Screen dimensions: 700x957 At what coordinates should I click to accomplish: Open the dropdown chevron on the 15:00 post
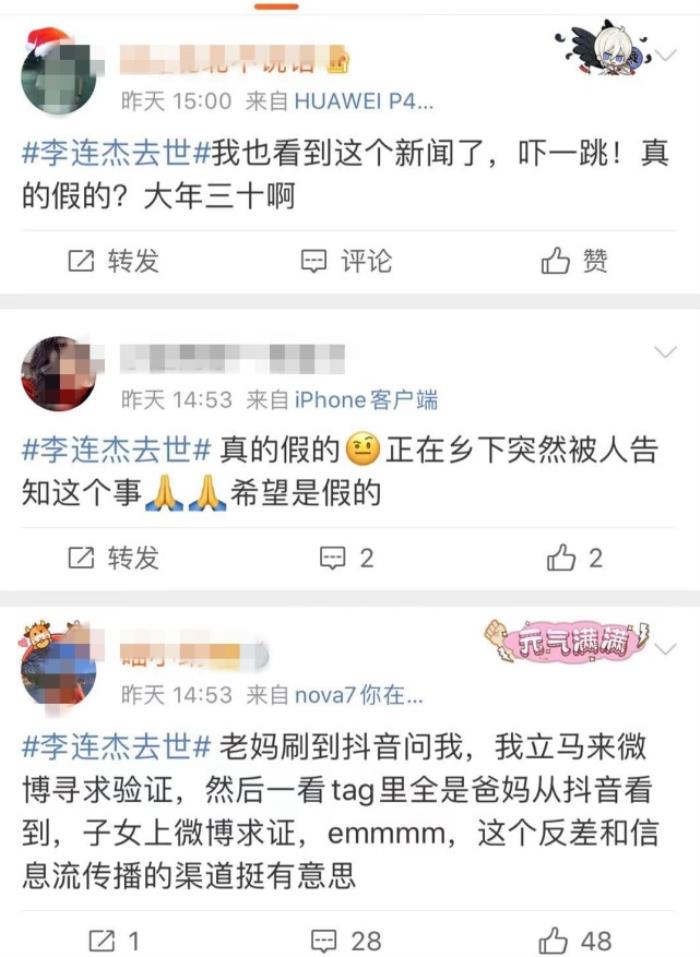666,57
